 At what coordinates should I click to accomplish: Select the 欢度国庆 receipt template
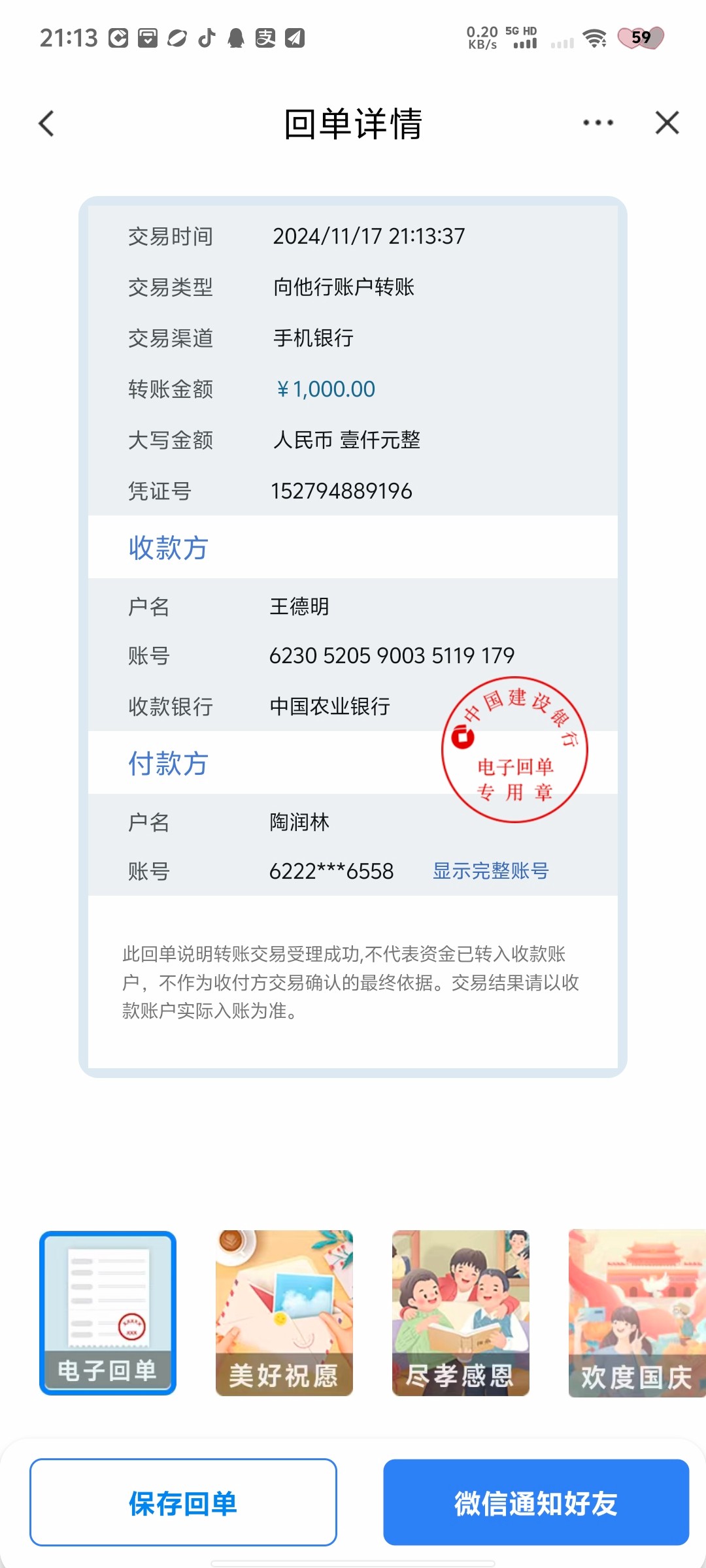click(636, 1313)
